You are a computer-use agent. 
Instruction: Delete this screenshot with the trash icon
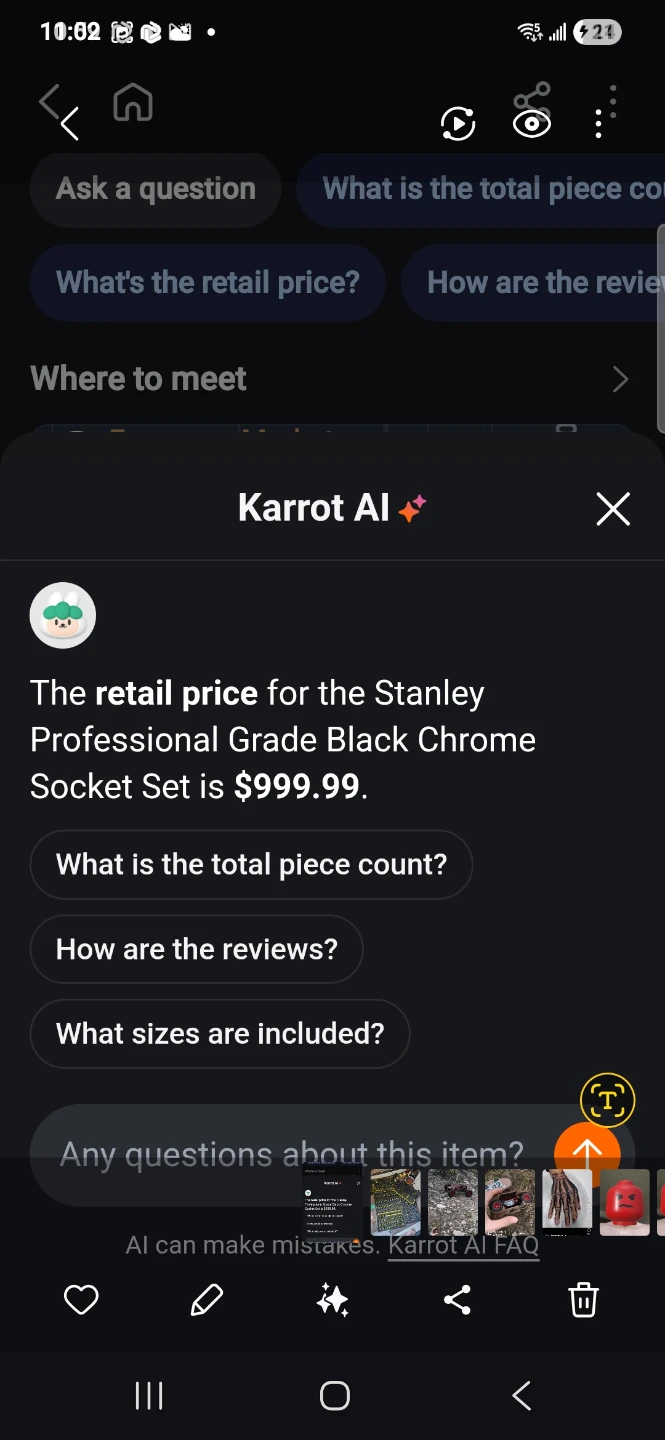583,1300
